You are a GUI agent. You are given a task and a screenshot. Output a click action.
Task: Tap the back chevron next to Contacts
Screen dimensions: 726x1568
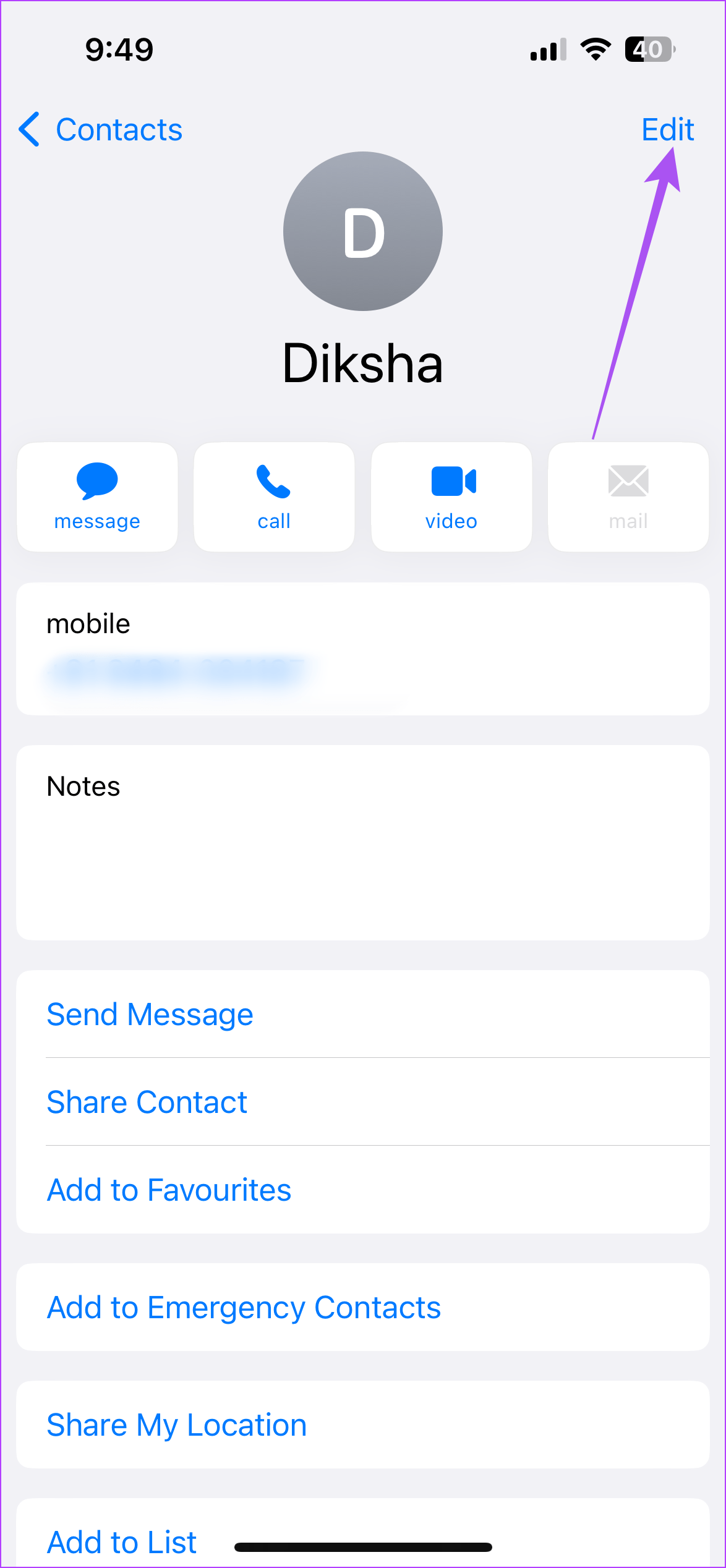[x=29, y=130]
